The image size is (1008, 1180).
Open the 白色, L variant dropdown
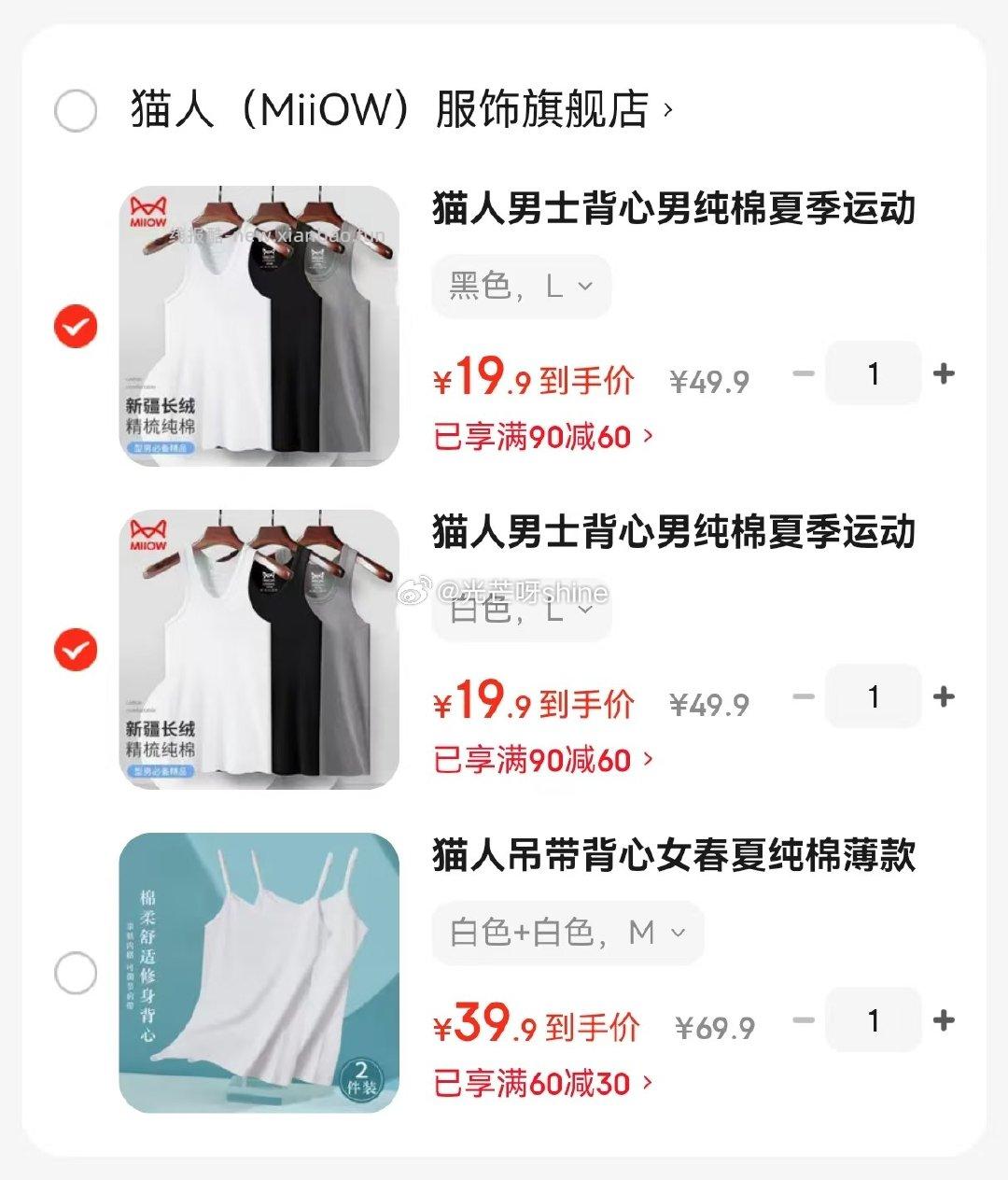pyautogui.click(x=521, y=610)
